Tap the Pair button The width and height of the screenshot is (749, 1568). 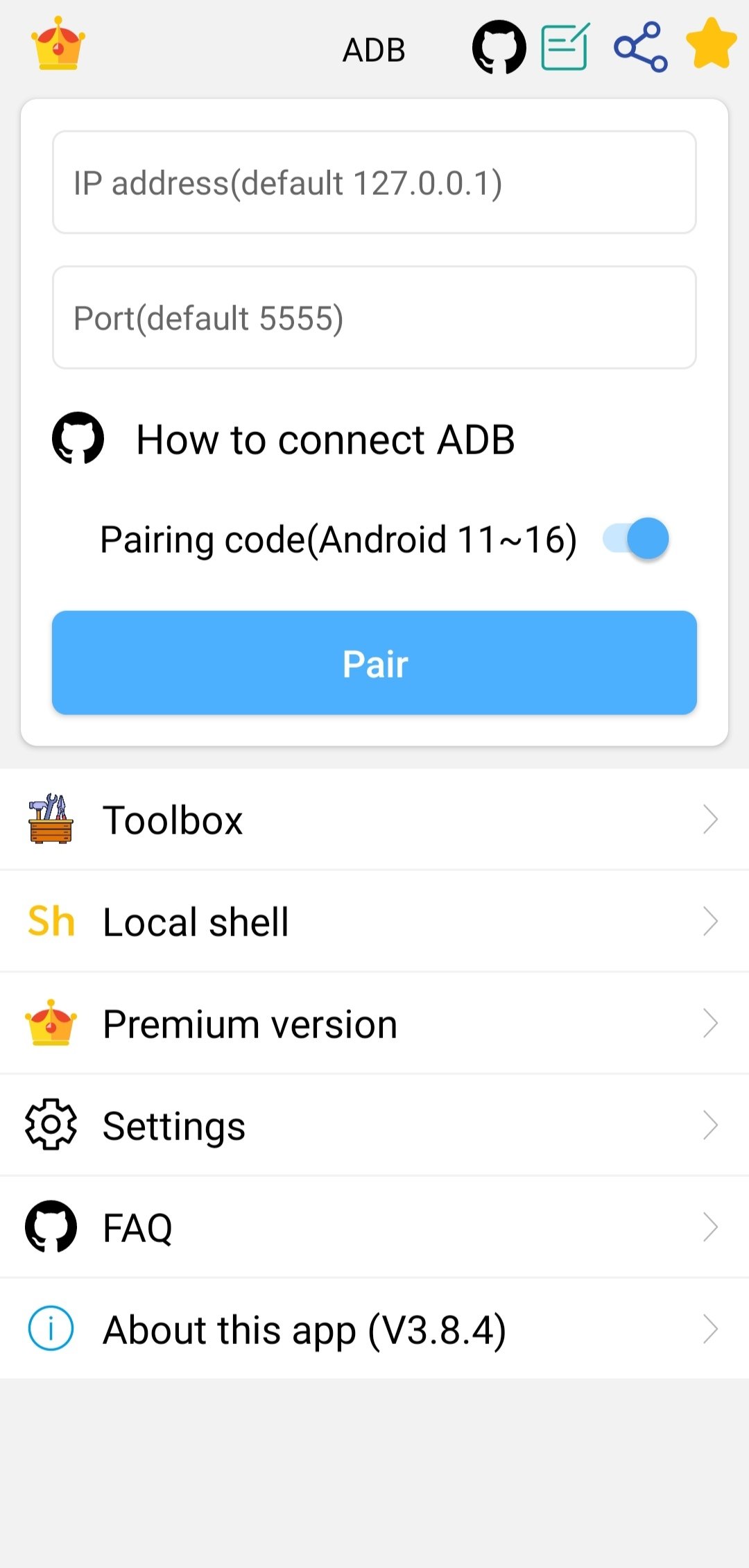(x=374, y=663)
